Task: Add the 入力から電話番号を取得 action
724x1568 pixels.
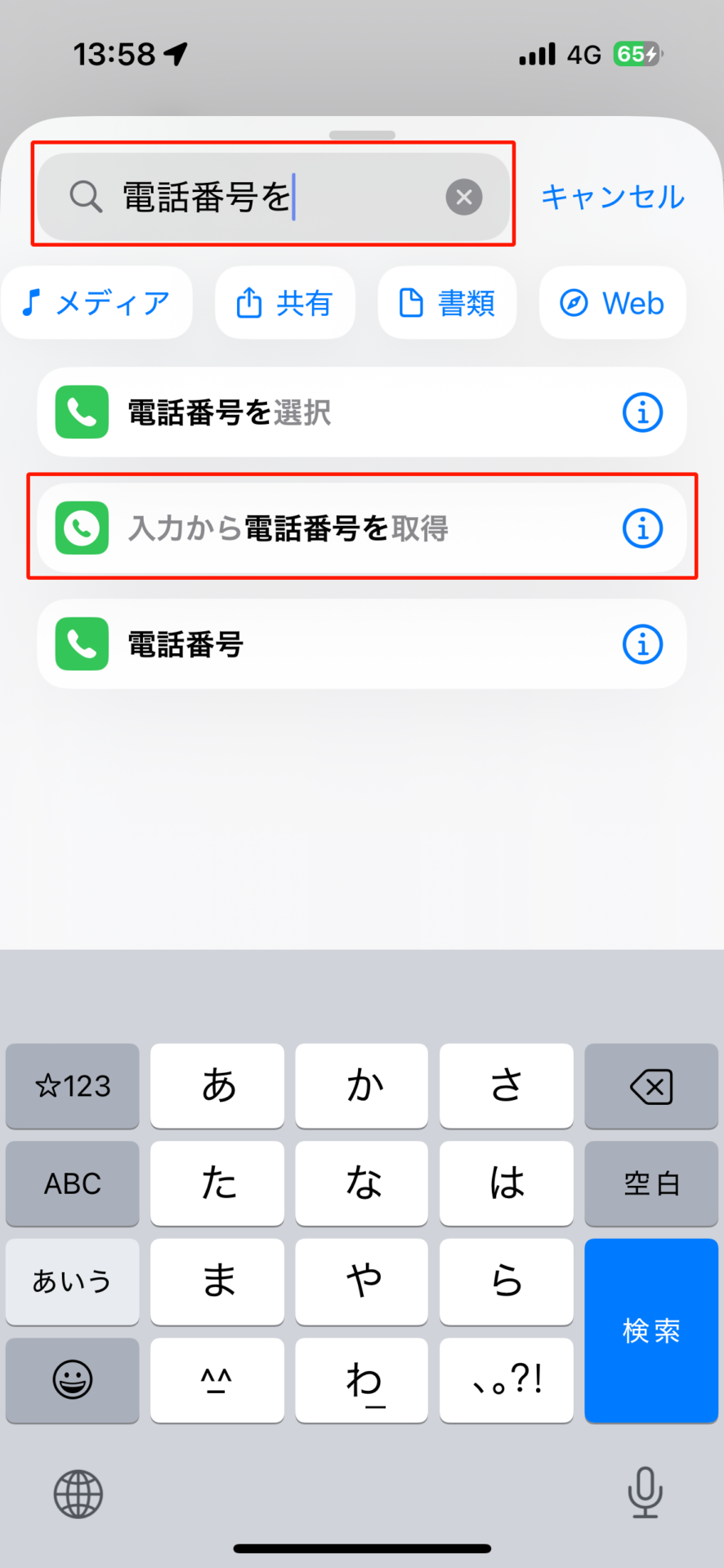Action: click(x=362, y=528)
